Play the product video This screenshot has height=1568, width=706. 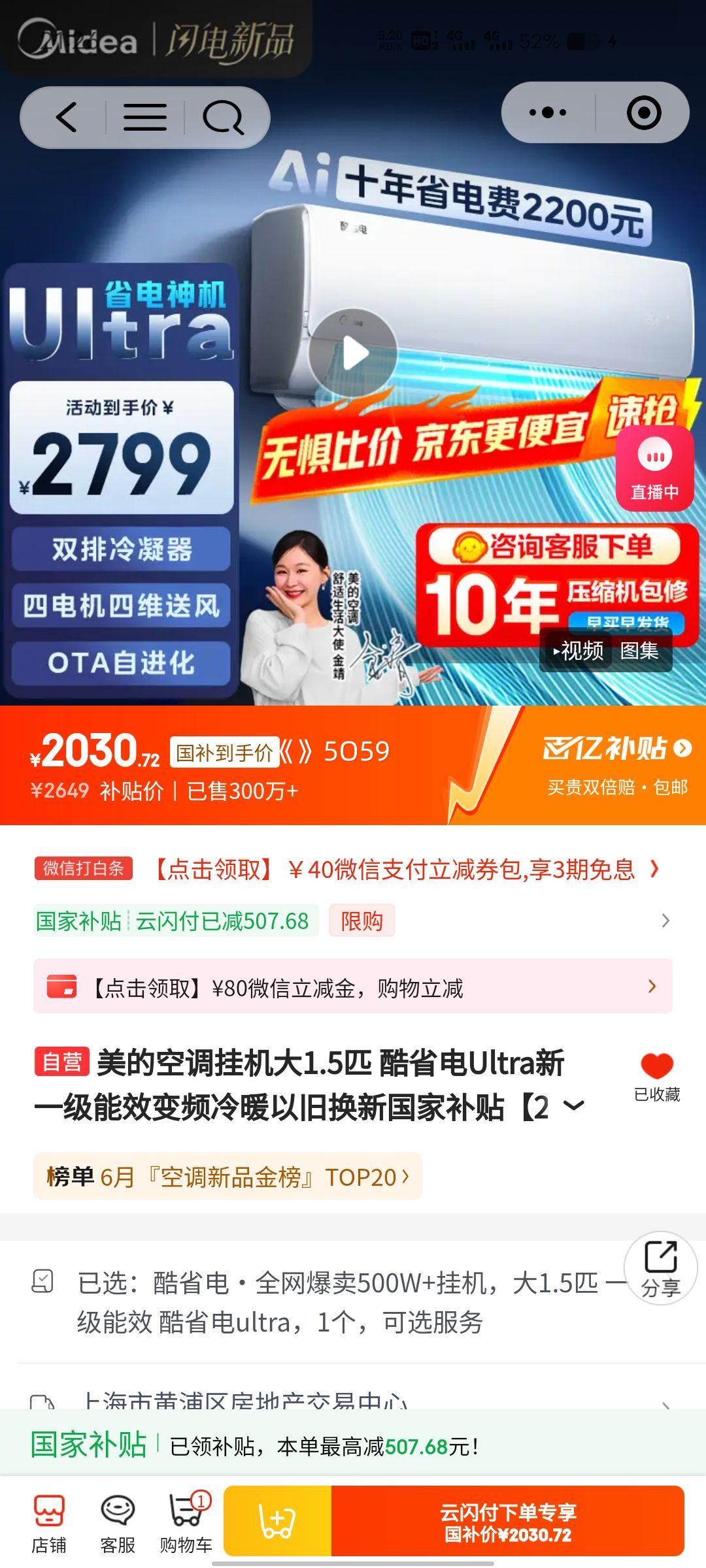click(353, 353)
